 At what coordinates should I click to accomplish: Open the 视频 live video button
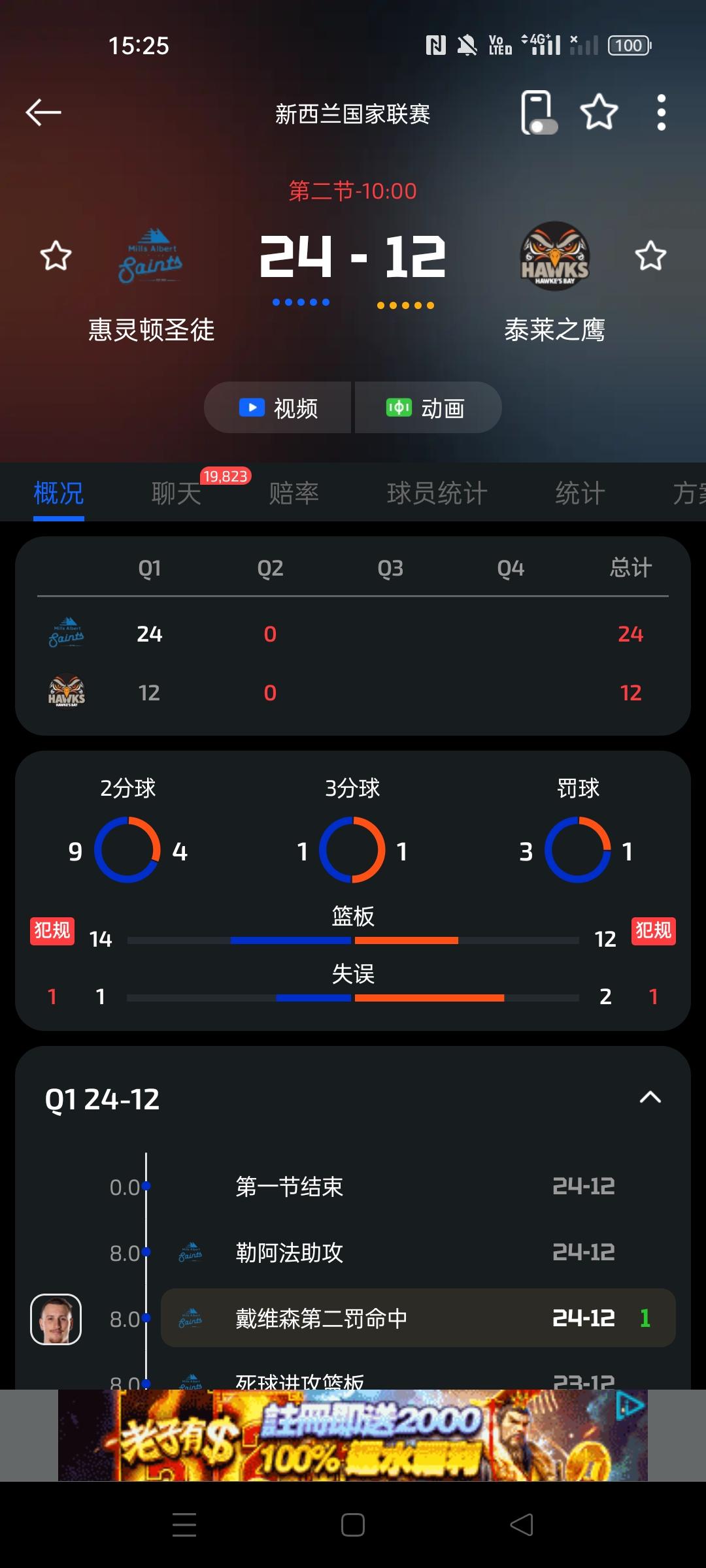278,408
